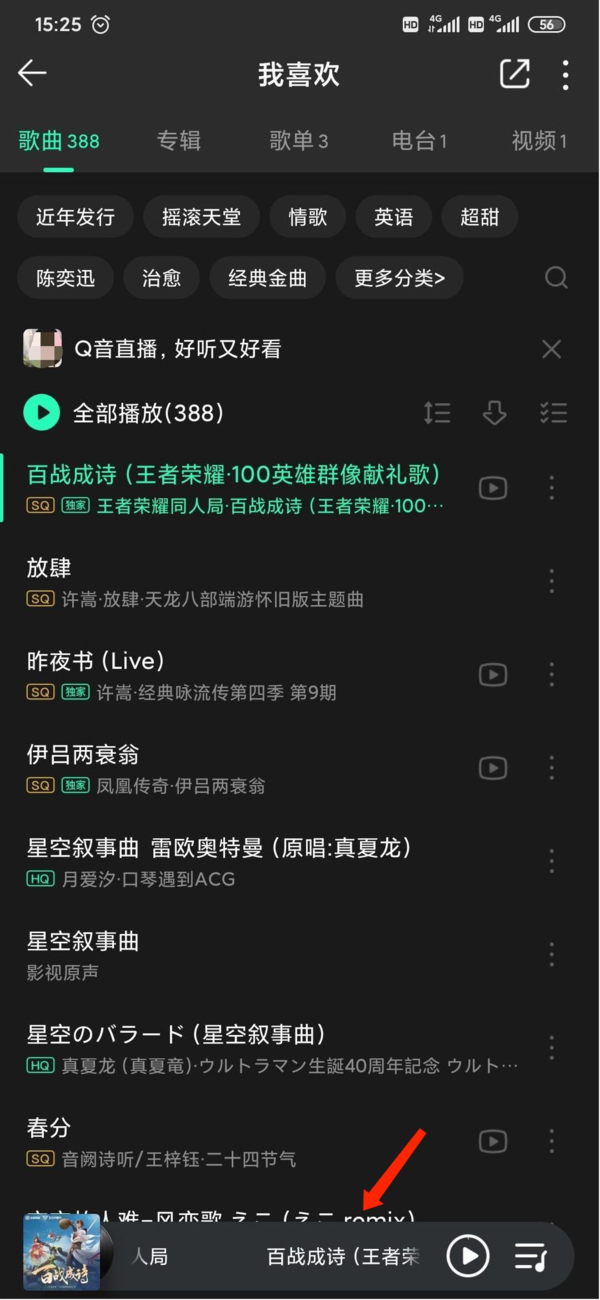Switch to the 视频 tab
This screenshot has width=600, height=1300.
[539, 141]
